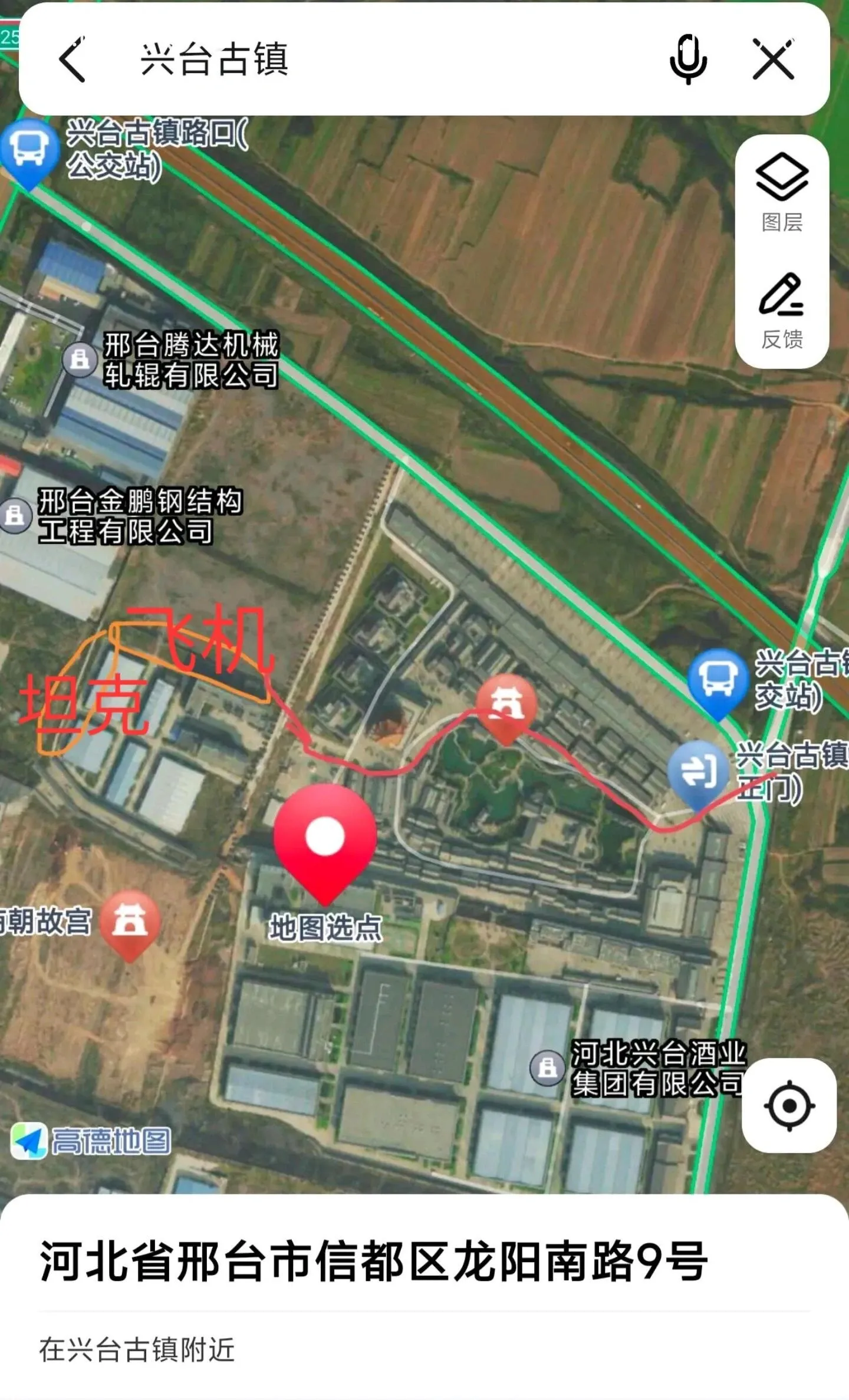Select the 邢台金鹏钢结构工程有限公司 marker
Image resolution: width=849 pixels, height=1400 pixels.
[14, 516]
